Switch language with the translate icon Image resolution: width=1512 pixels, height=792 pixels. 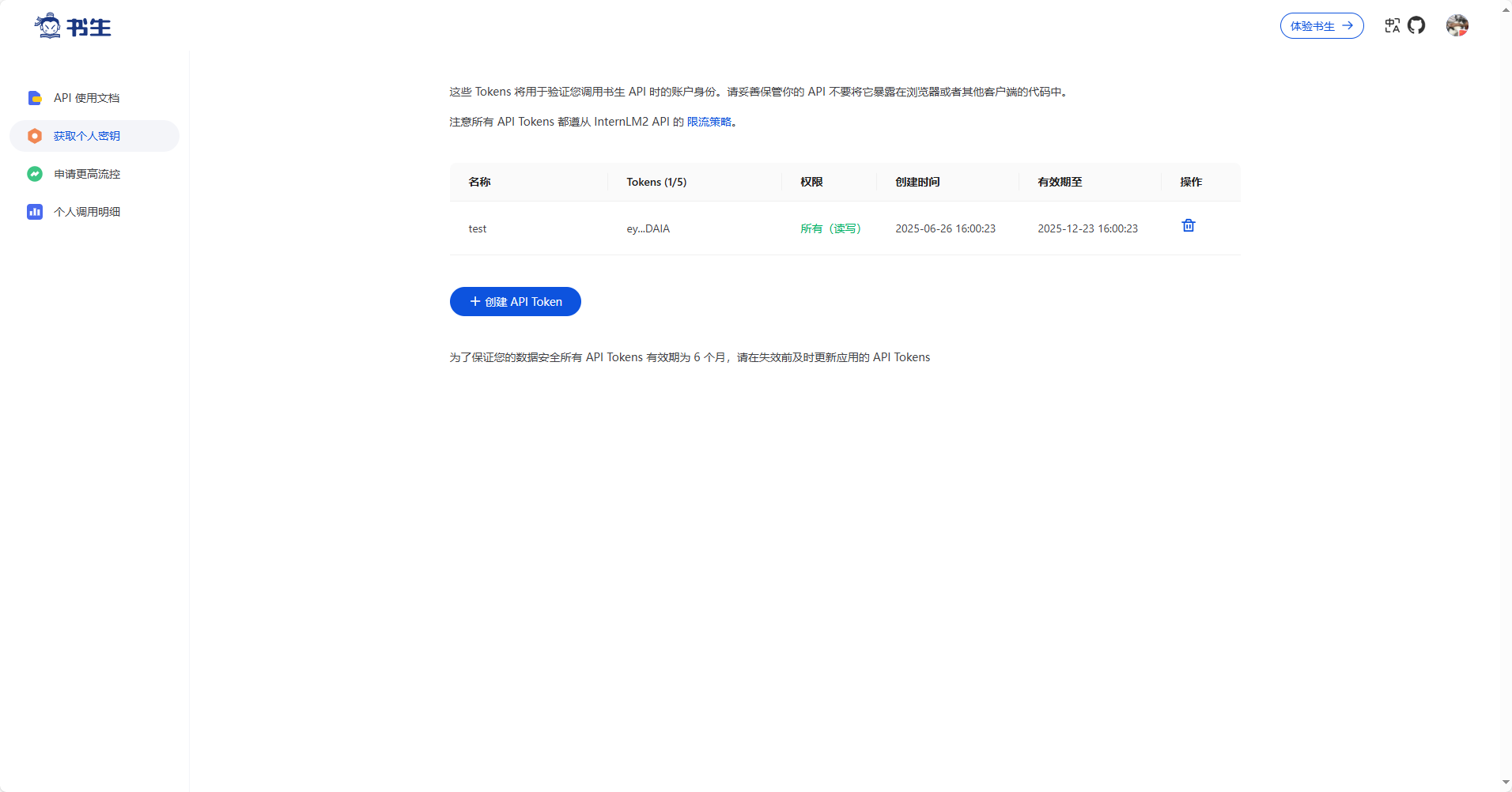click(1392, 26)
